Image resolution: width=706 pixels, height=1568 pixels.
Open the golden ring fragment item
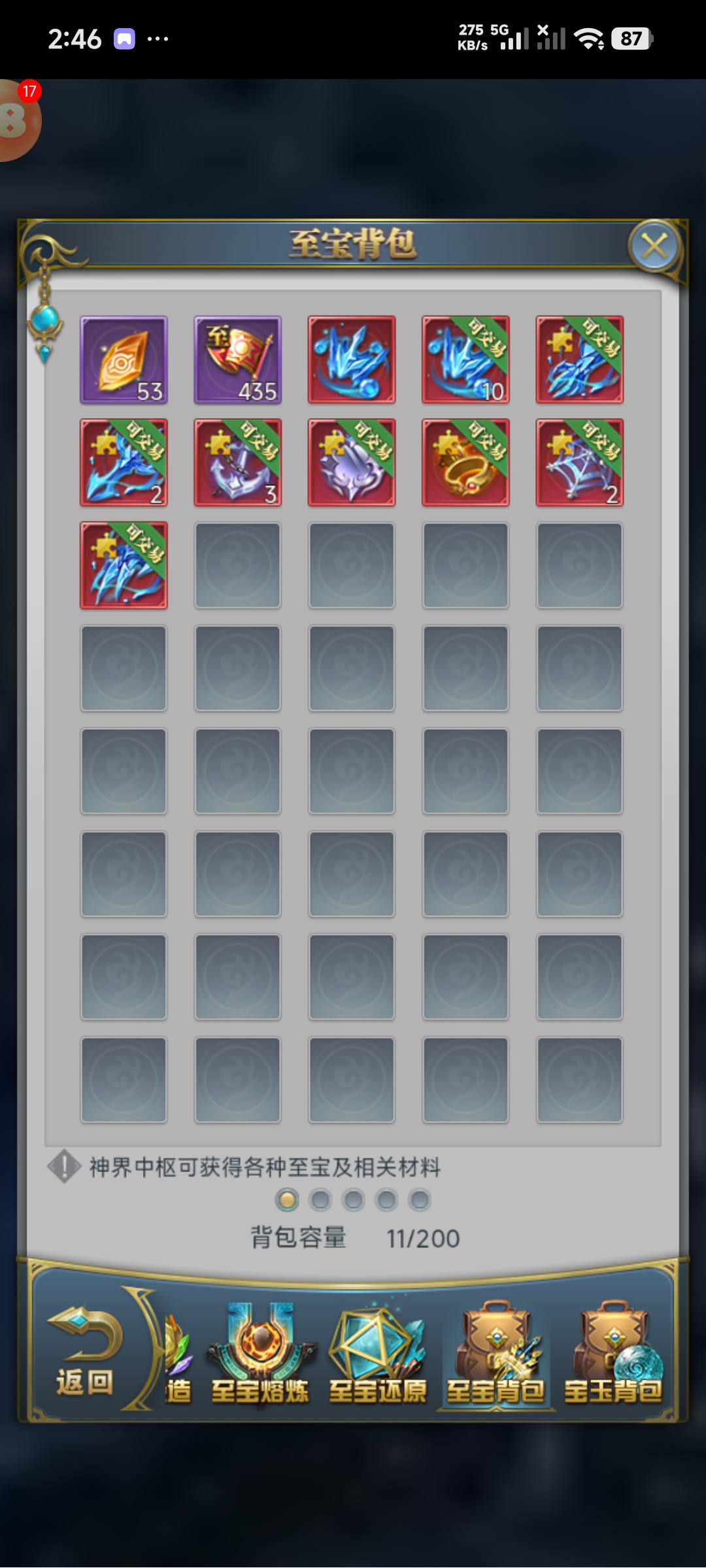(x=465, y=463)
